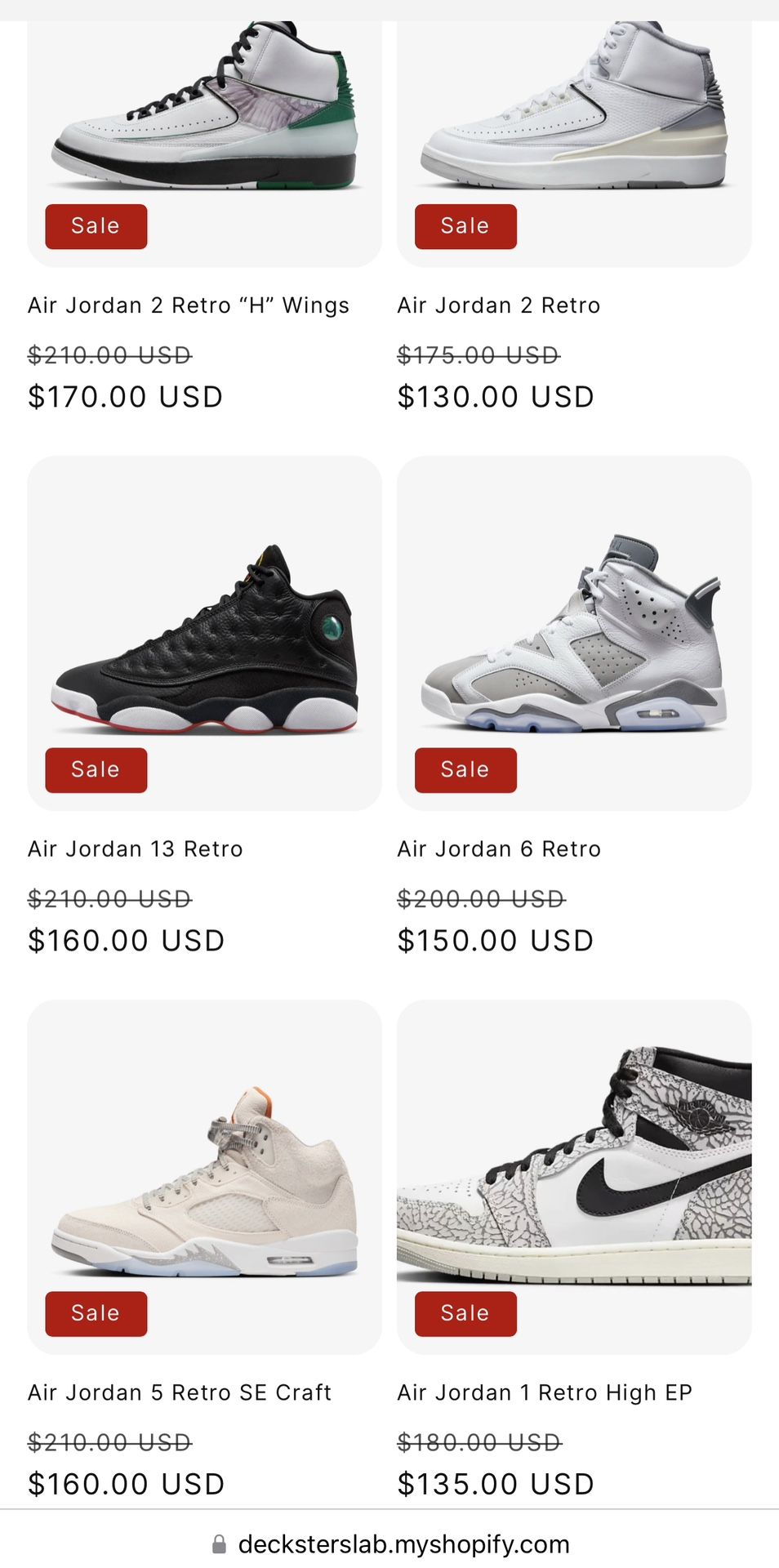Image resolution: width=779 pixels, height=1568 pixels.
Task: Click the $170.00 USD sale price
Action: (126, 397)
